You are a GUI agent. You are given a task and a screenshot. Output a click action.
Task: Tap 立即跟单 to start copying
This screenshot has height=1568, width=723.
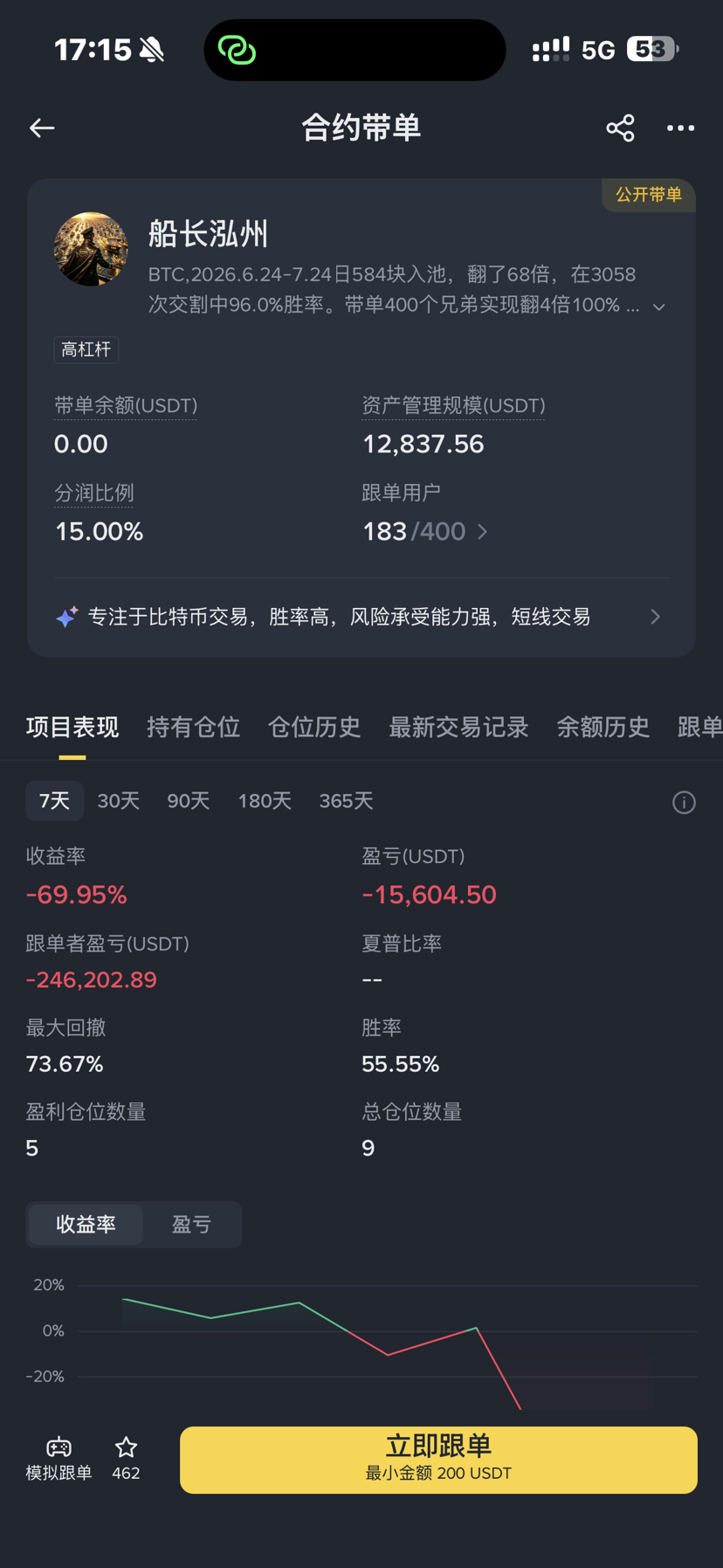click(438, 1460)
